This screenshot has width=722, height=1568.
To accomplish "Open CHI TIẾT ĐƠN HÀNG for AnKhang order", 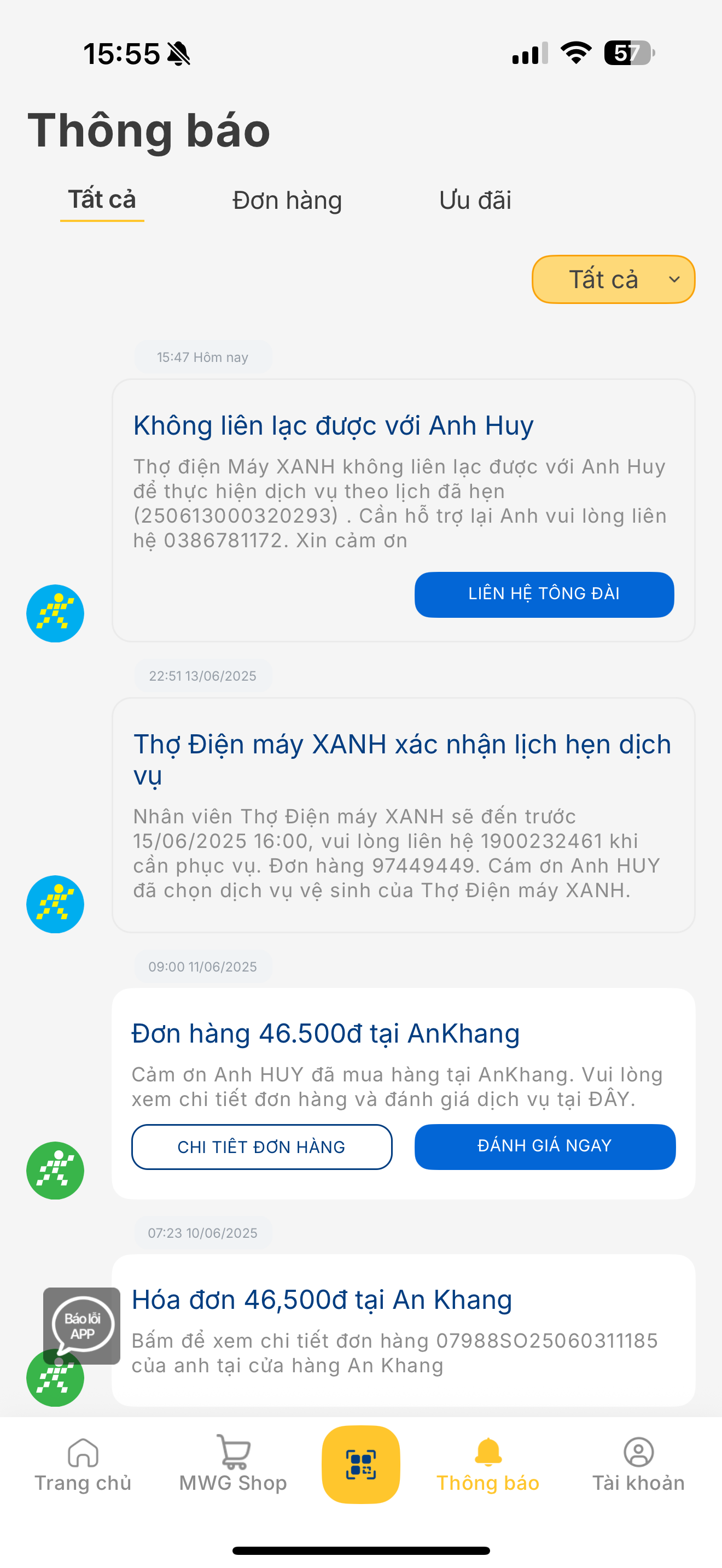I will click(261, 1147).
